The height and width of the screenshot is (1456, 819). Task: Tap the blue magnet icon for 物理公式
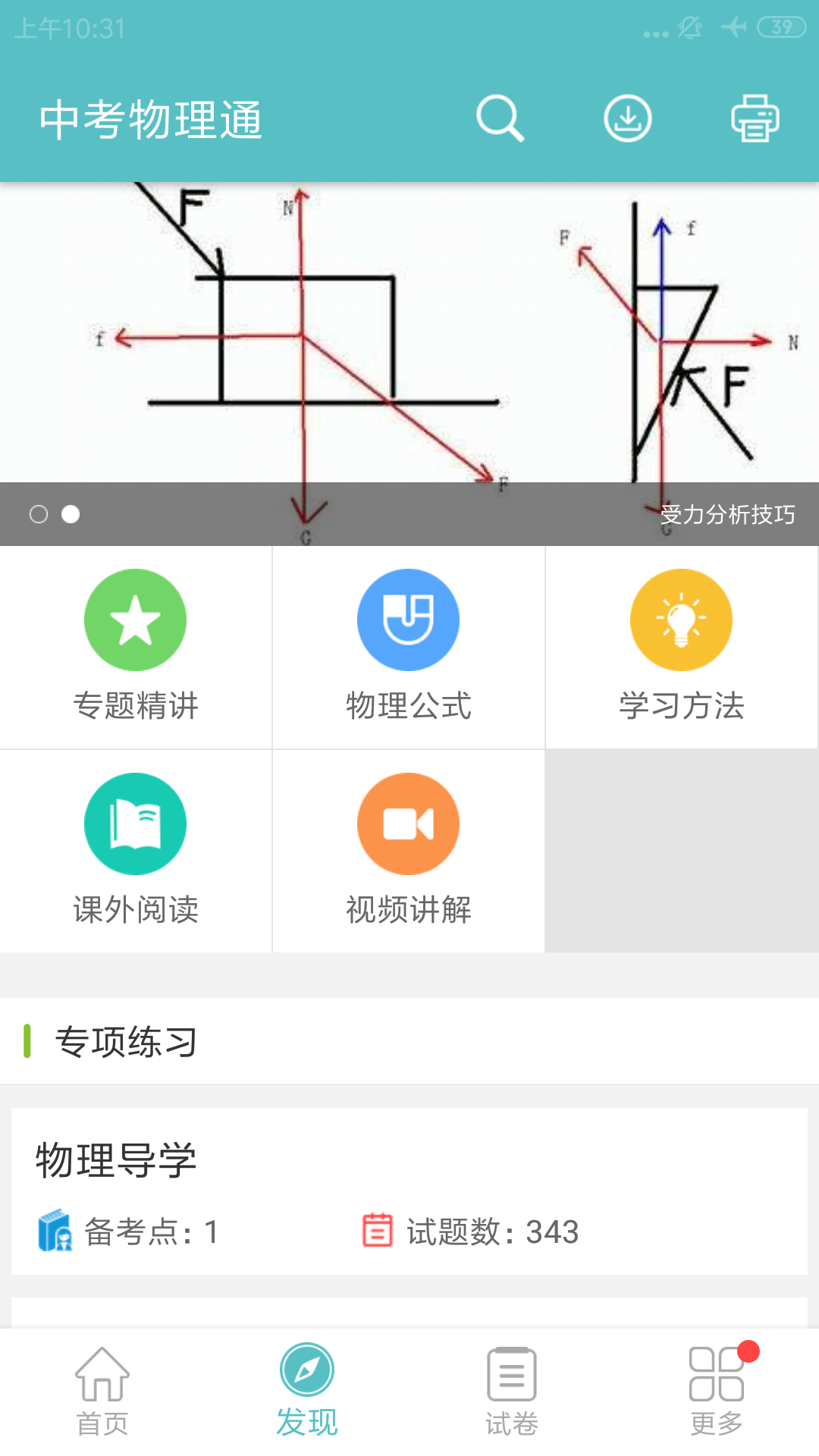pos(408,620)
